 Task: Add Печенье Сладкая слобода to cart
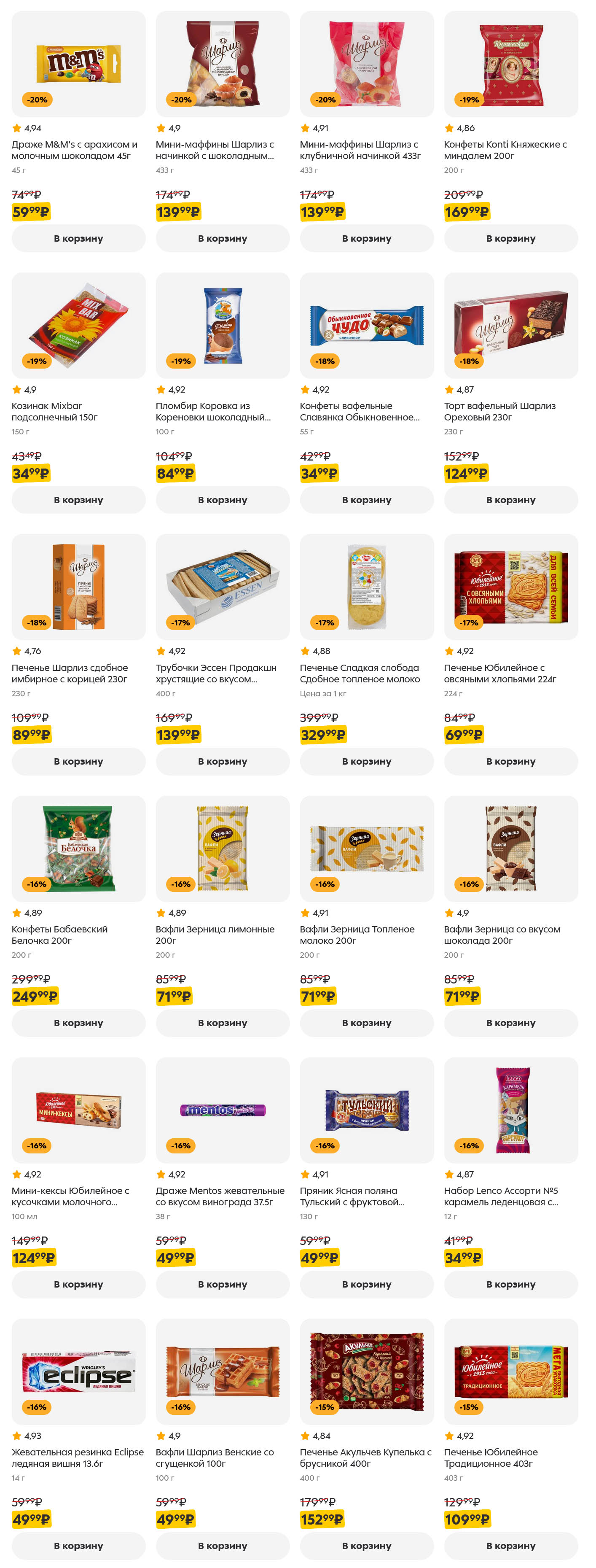(366, 761)
